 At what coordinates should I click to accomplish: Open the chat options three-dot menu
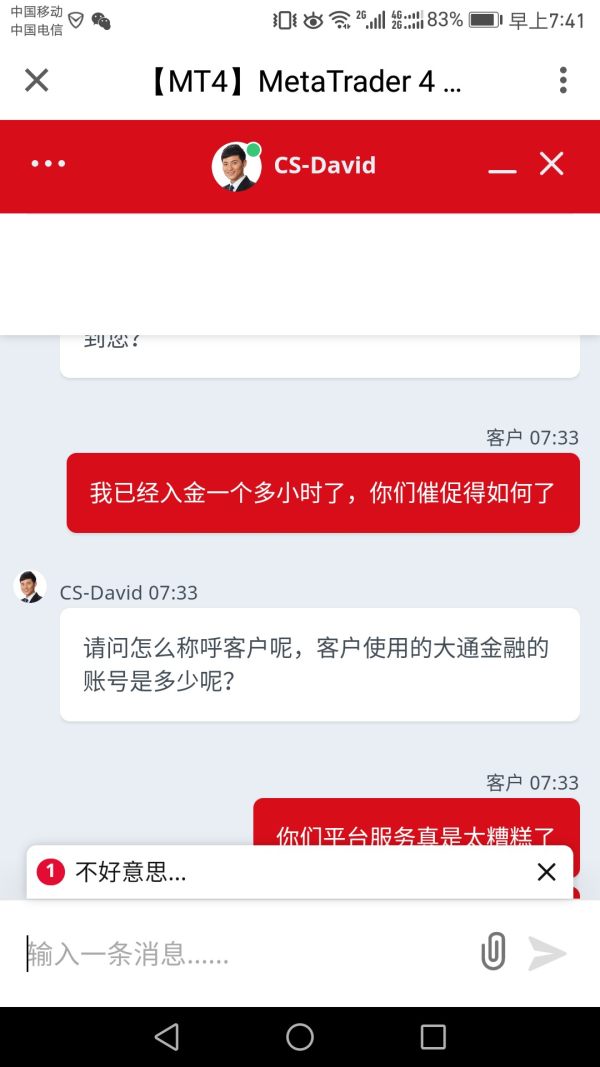(48, 164)
